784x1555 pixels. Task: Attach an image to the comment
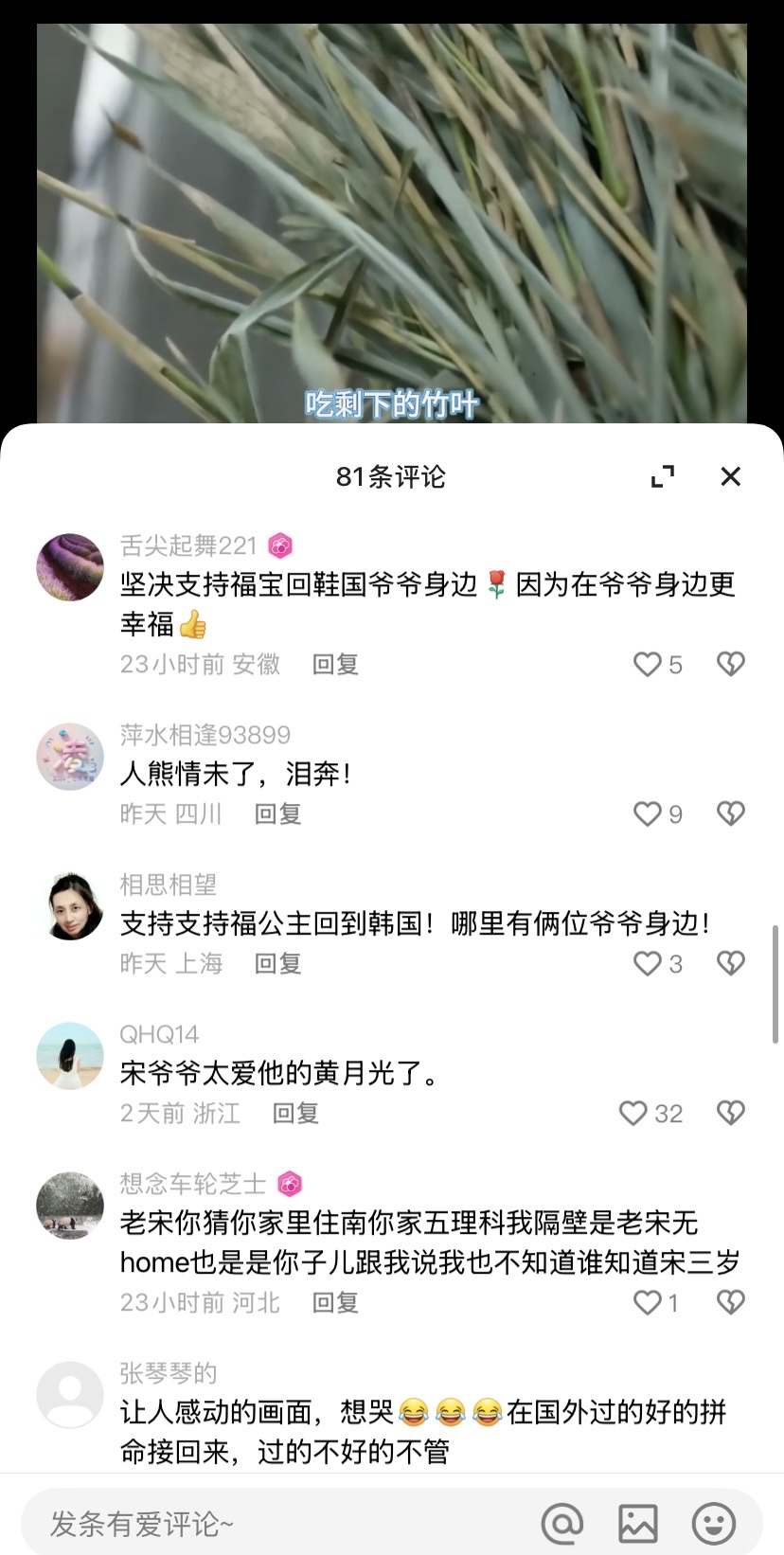[638, 1524]
